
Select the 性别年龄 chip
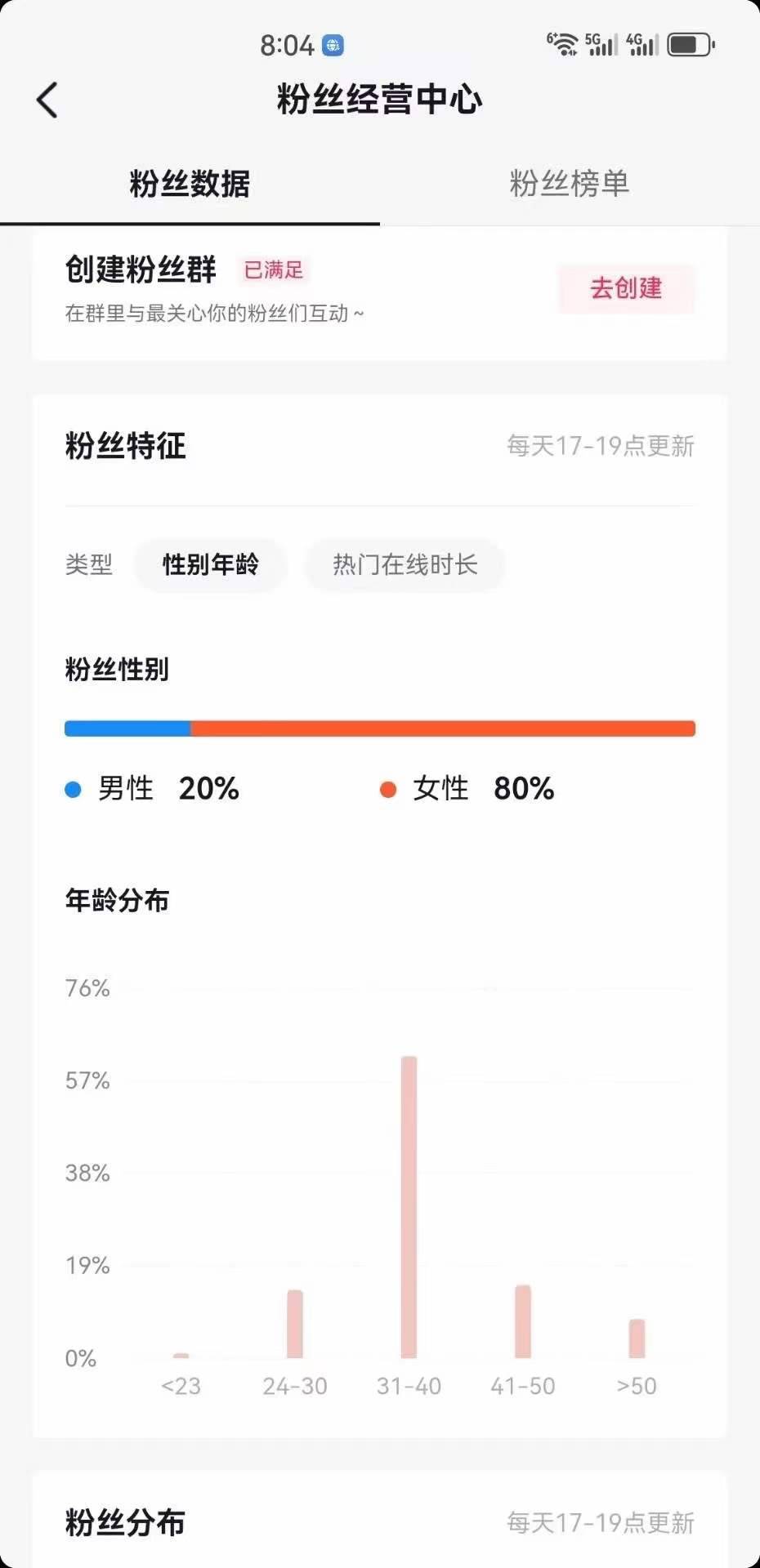pyautogui.click(x=211, y=564)
